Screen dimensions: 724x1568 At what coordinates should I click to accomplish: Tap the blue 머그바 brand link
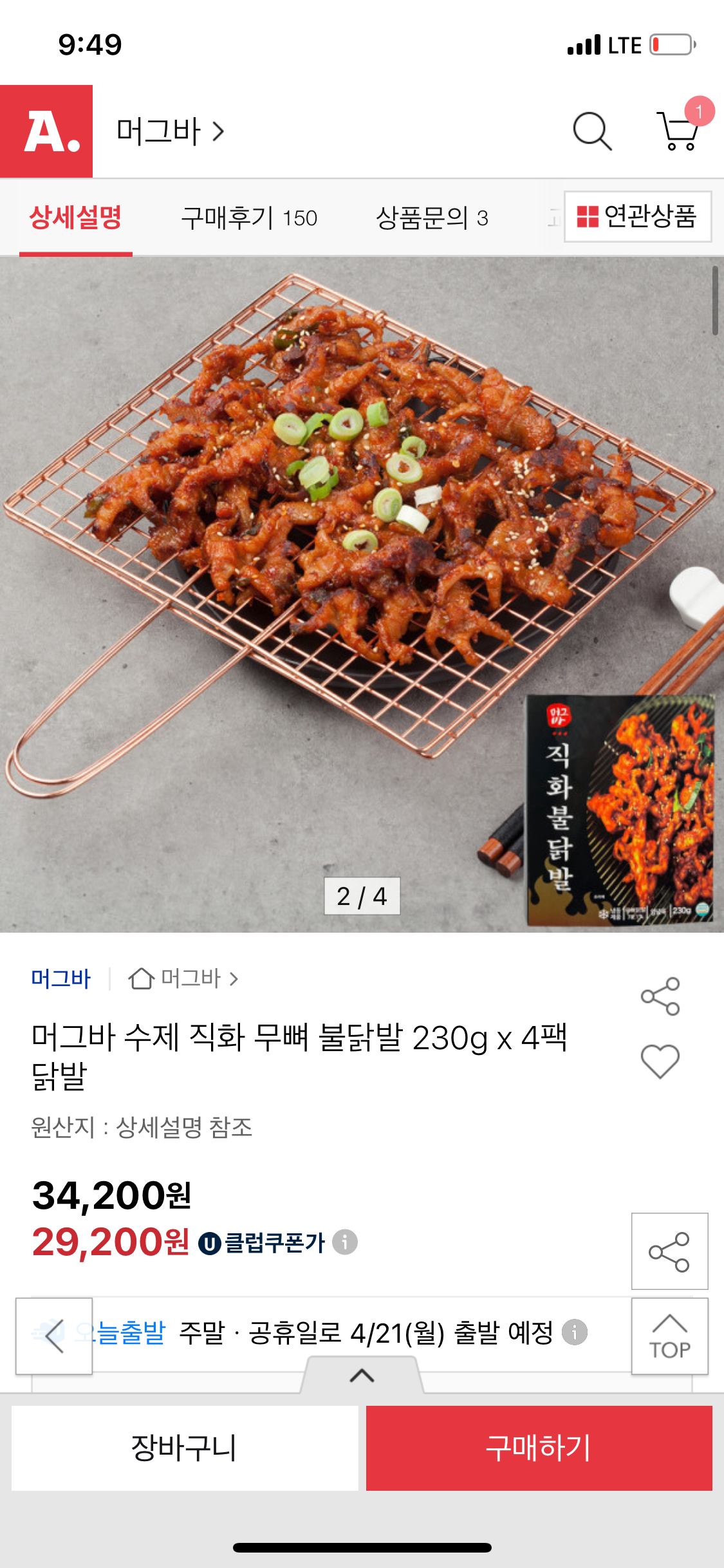61,978
